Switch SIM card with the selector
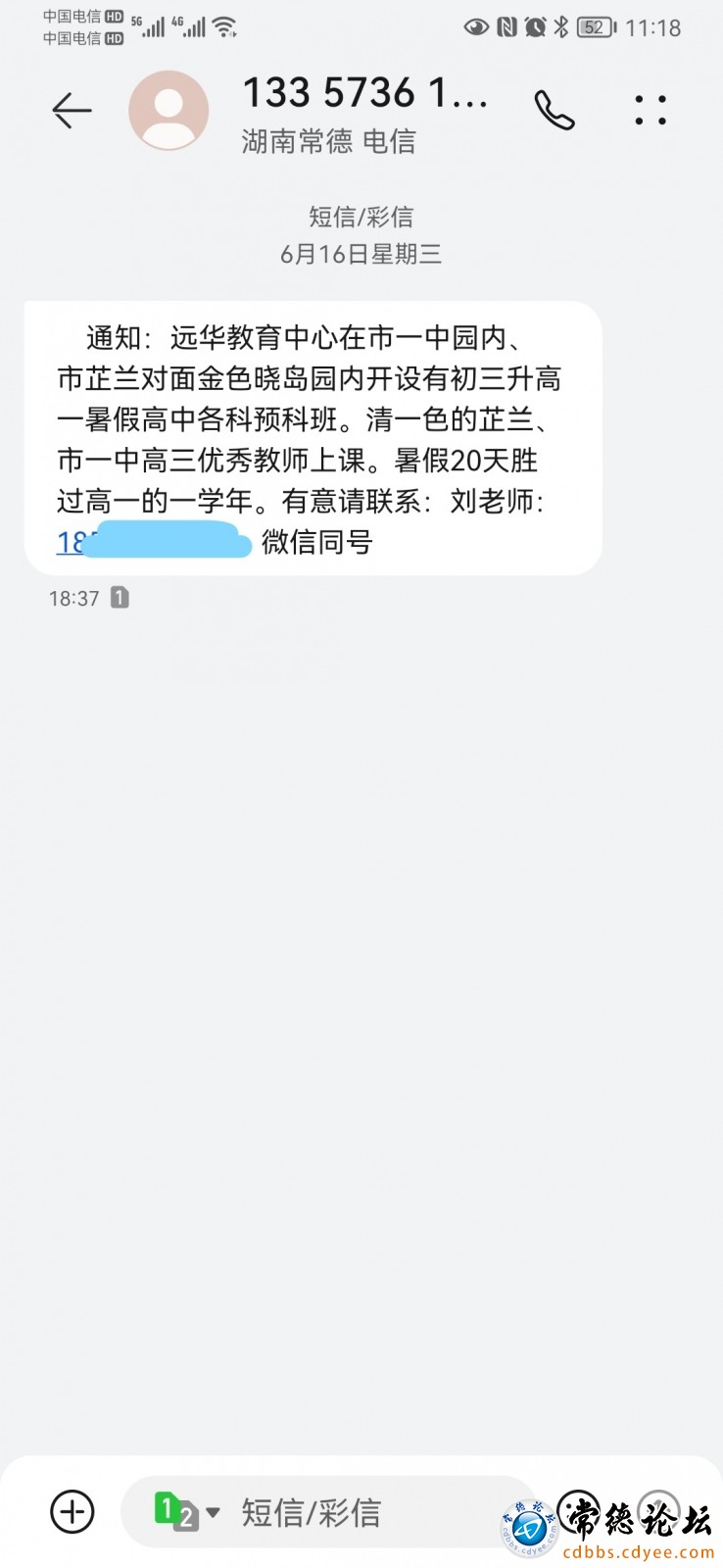 (186, 1511)
